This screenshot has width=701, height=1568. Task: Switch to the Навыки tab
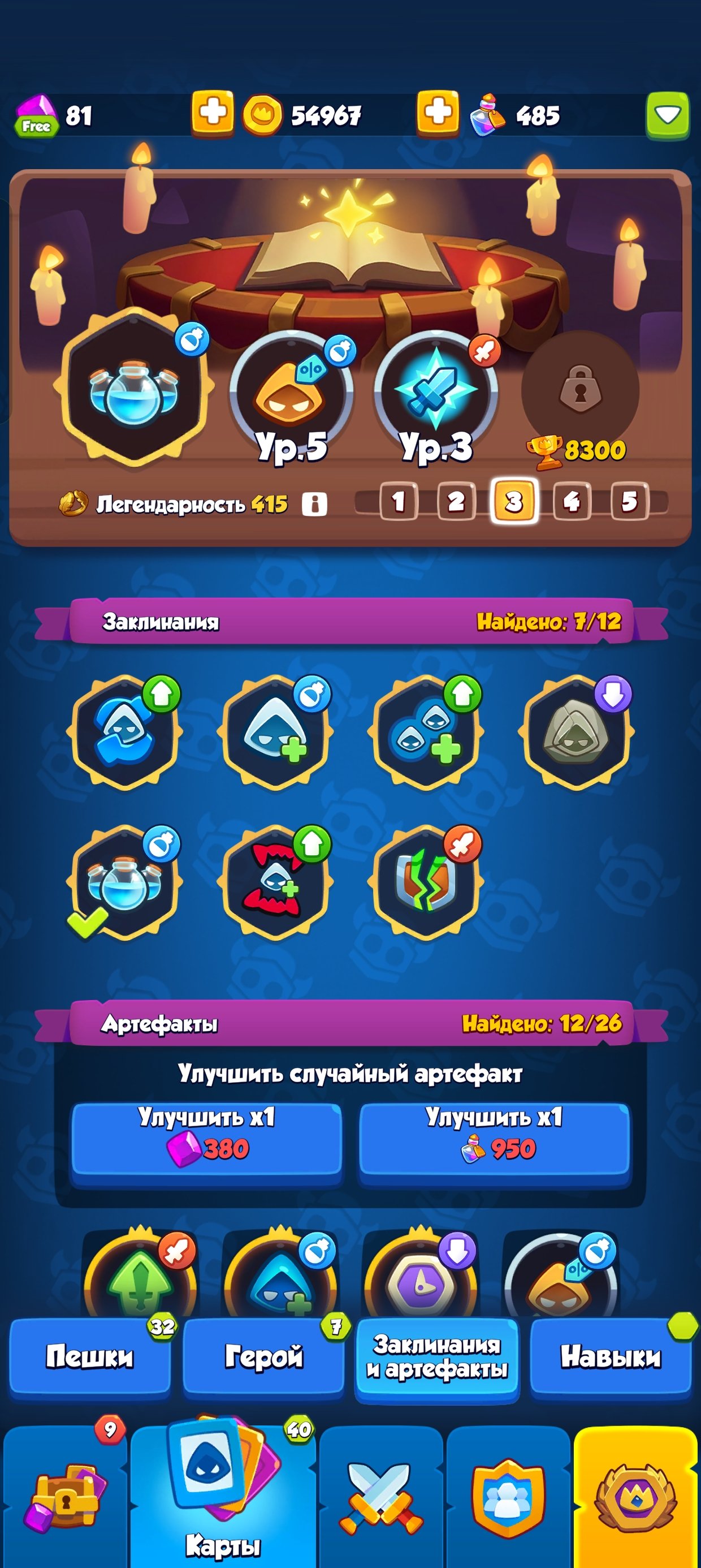(611, 1356)
